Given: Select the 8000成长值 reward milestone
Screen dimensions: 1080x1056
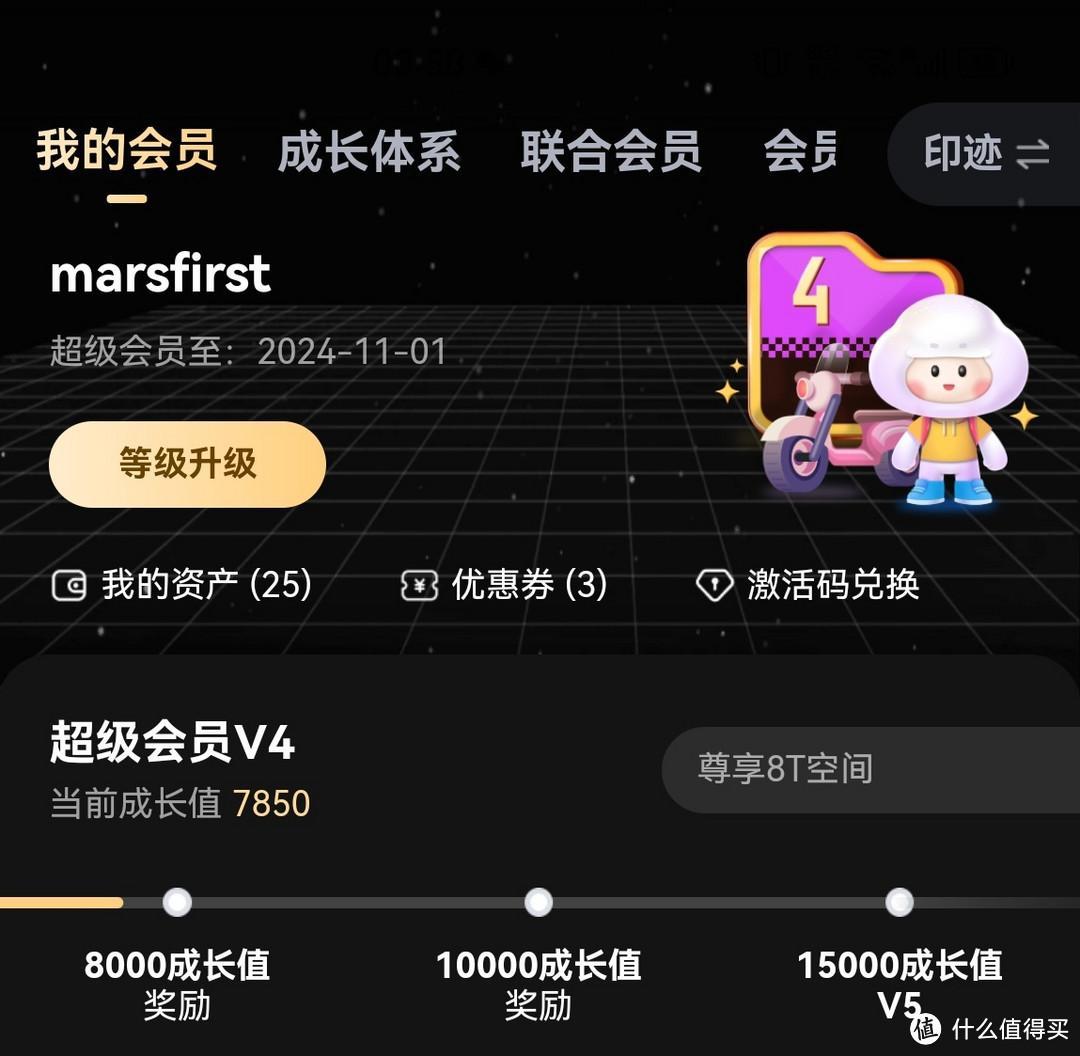Looking at the screenshot, I should coord(177,903).
